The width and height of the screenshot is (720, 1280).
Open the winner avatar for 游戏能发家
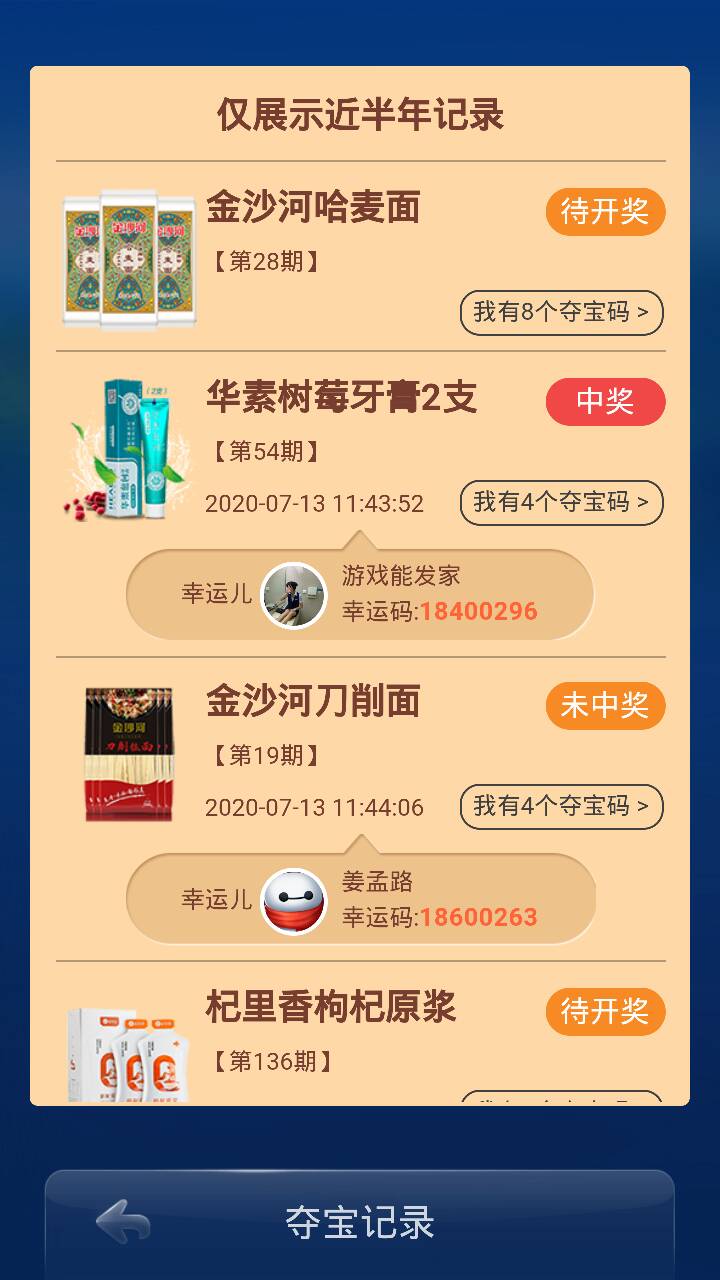click(291, 595)
